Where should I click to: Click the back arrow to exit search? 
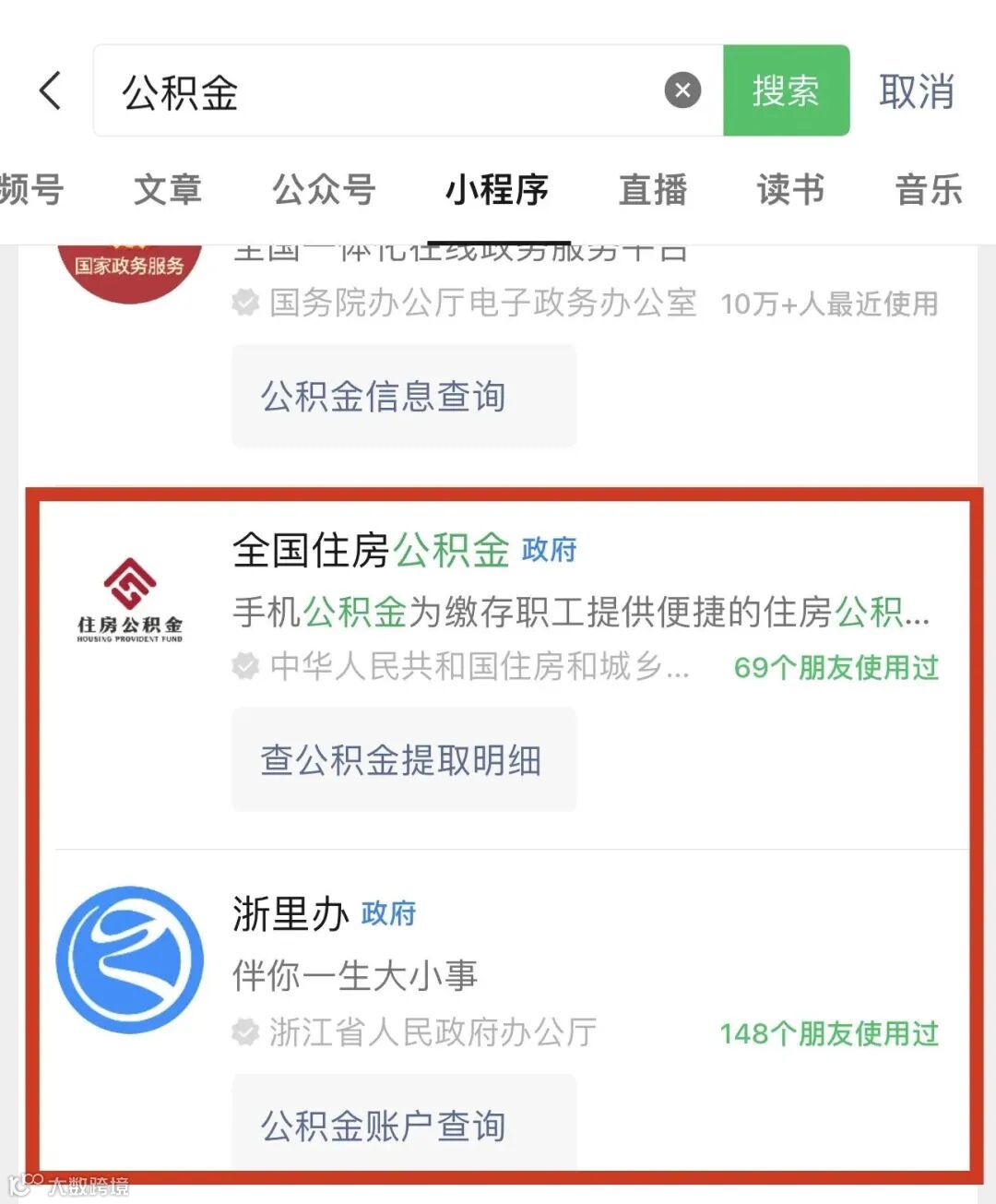50,91
